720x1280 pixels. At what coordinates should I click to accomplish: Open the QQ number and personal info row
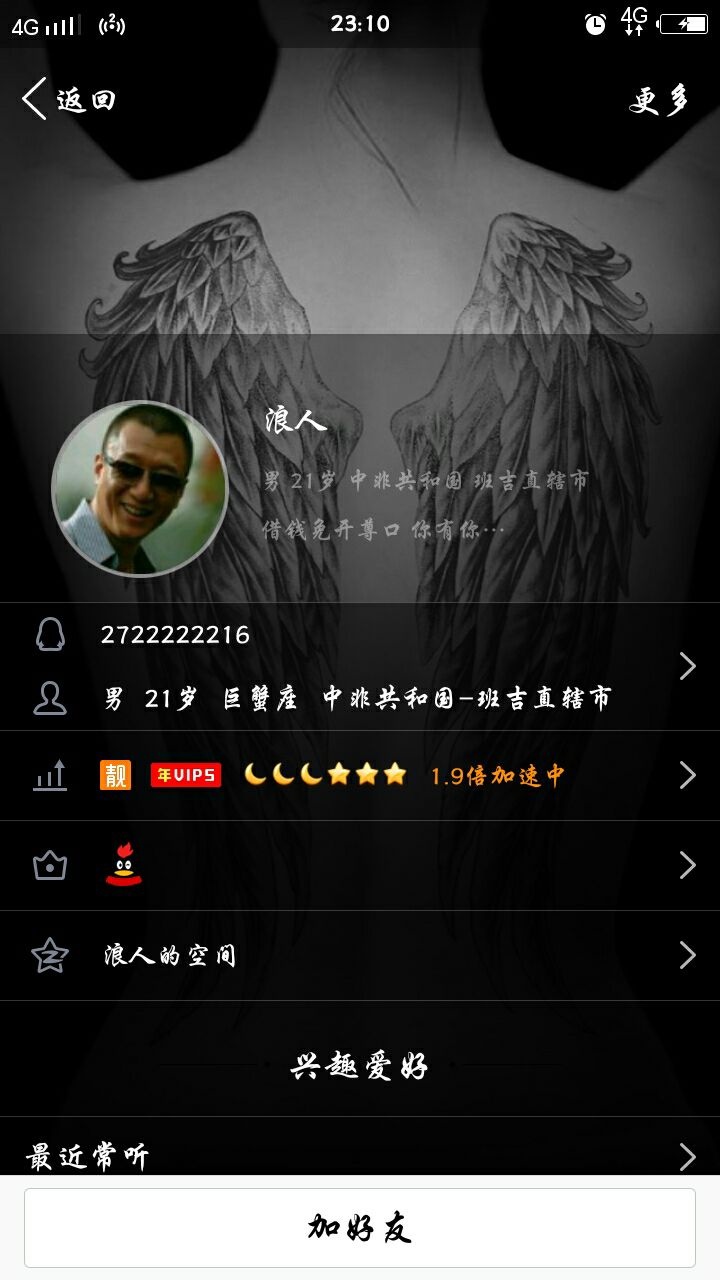point(360,666)
